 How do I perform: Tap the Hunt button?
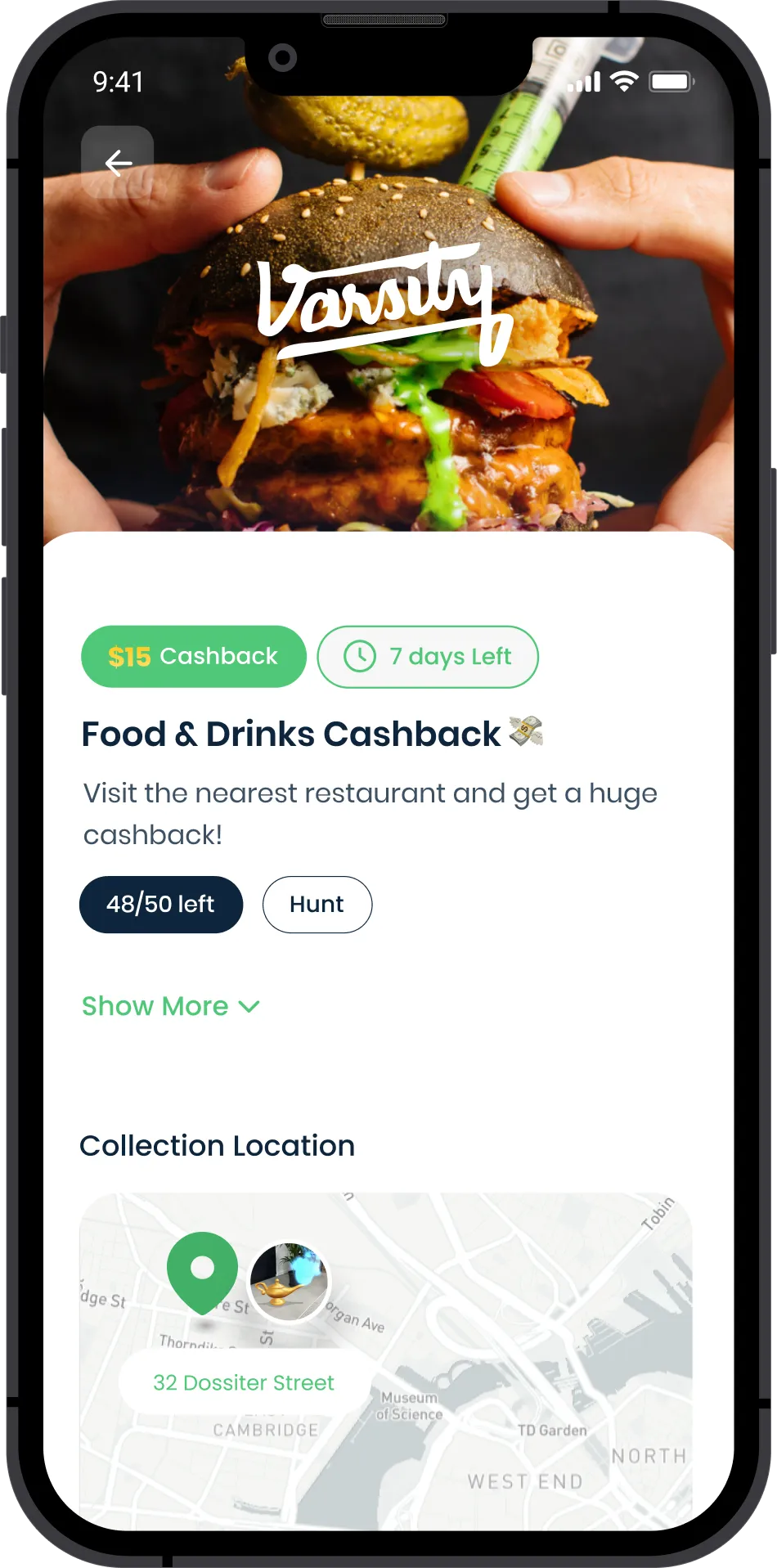point(317,904)
